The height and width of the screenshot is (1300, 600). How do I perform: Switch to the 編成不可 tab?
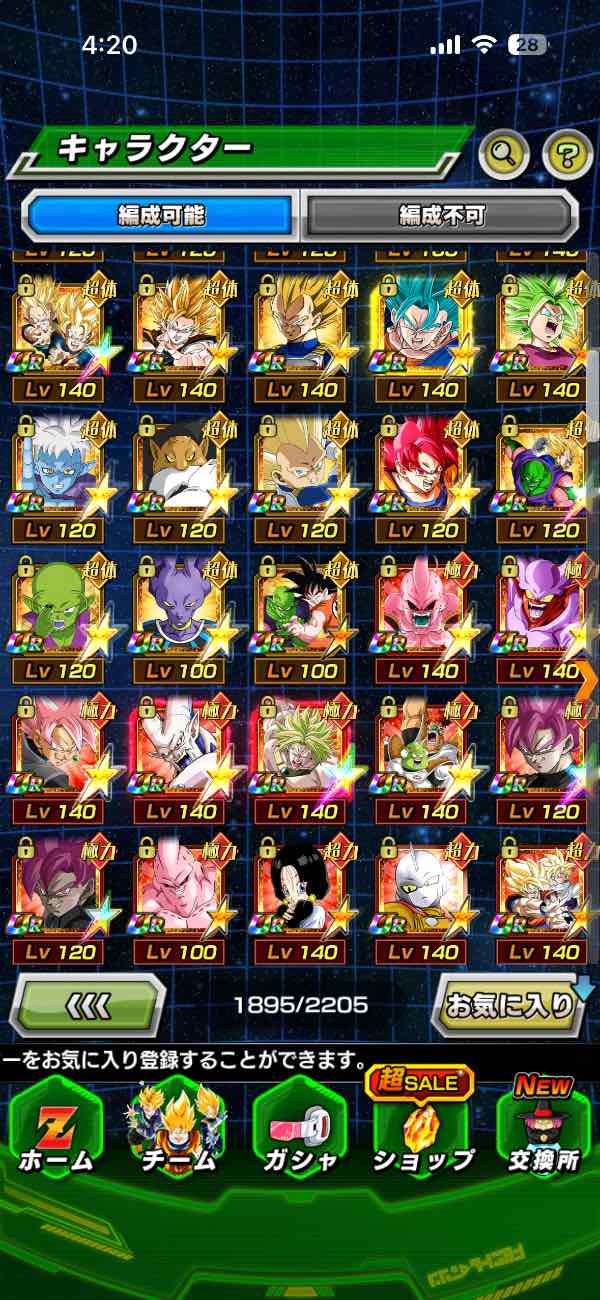pyautogui.click(x=441, y=215)
